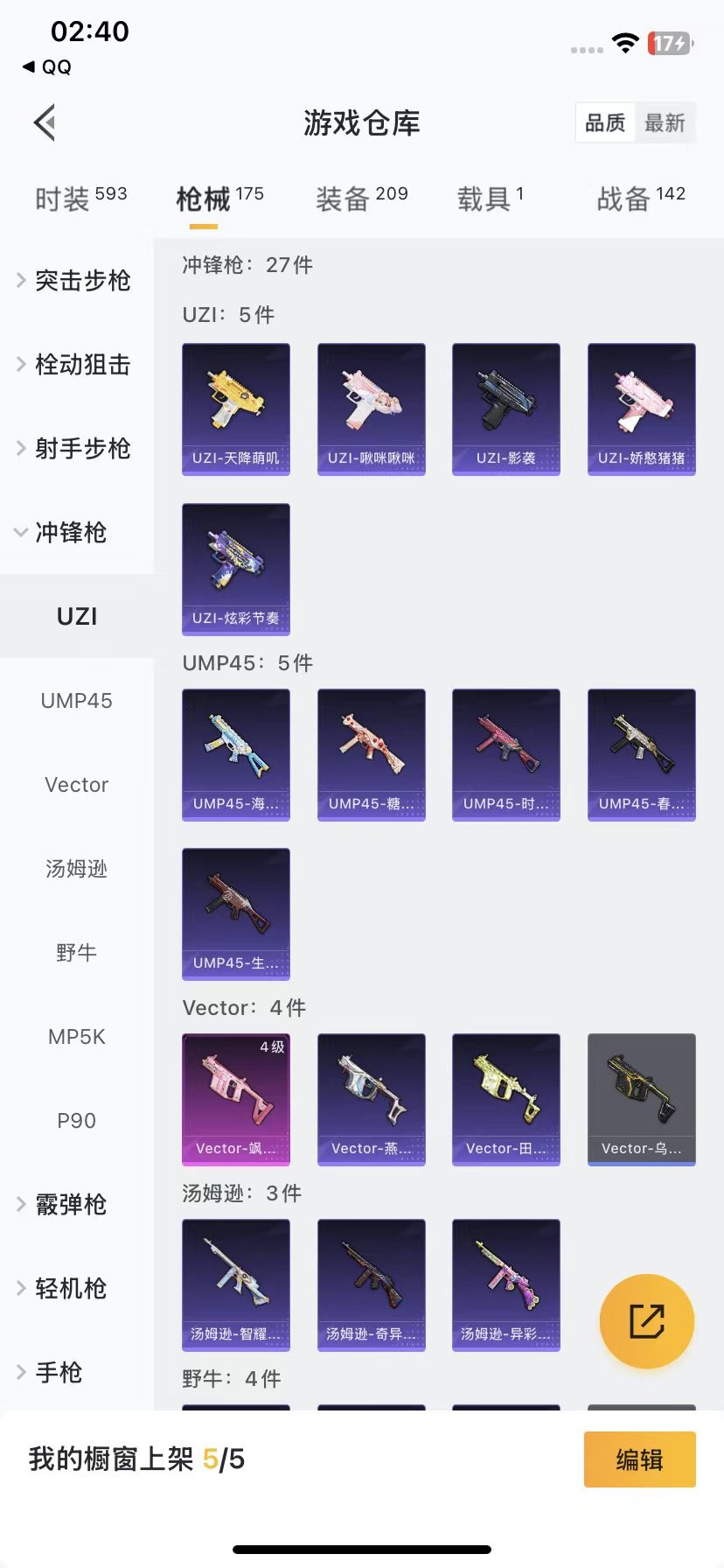The image size is (724, 1568).
Task: Jump to 汤姆逊 in the sidebar
Action: coord(77,869)
